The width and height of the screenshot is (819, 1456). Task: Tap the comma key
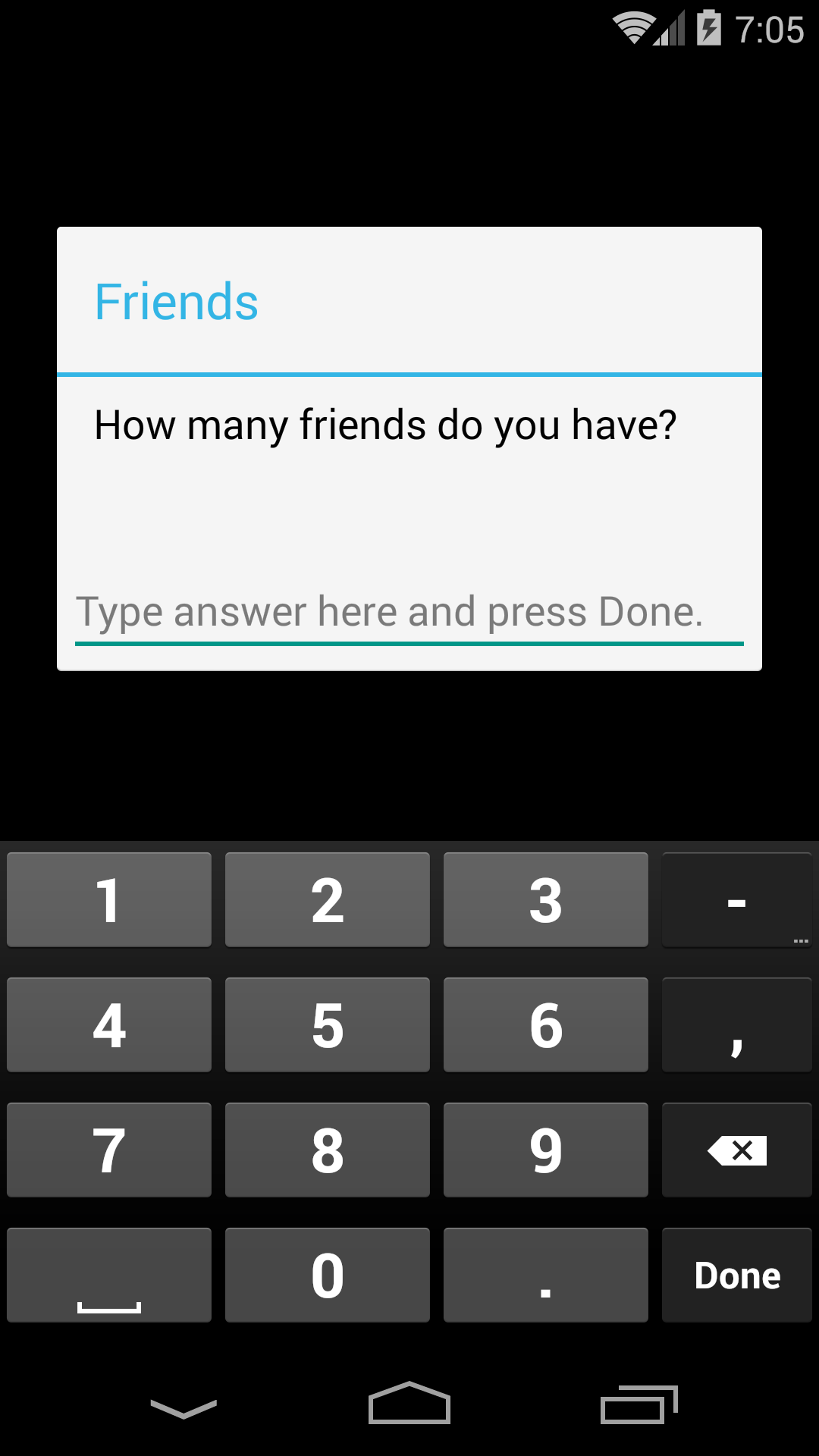[x=737, y=1025]
